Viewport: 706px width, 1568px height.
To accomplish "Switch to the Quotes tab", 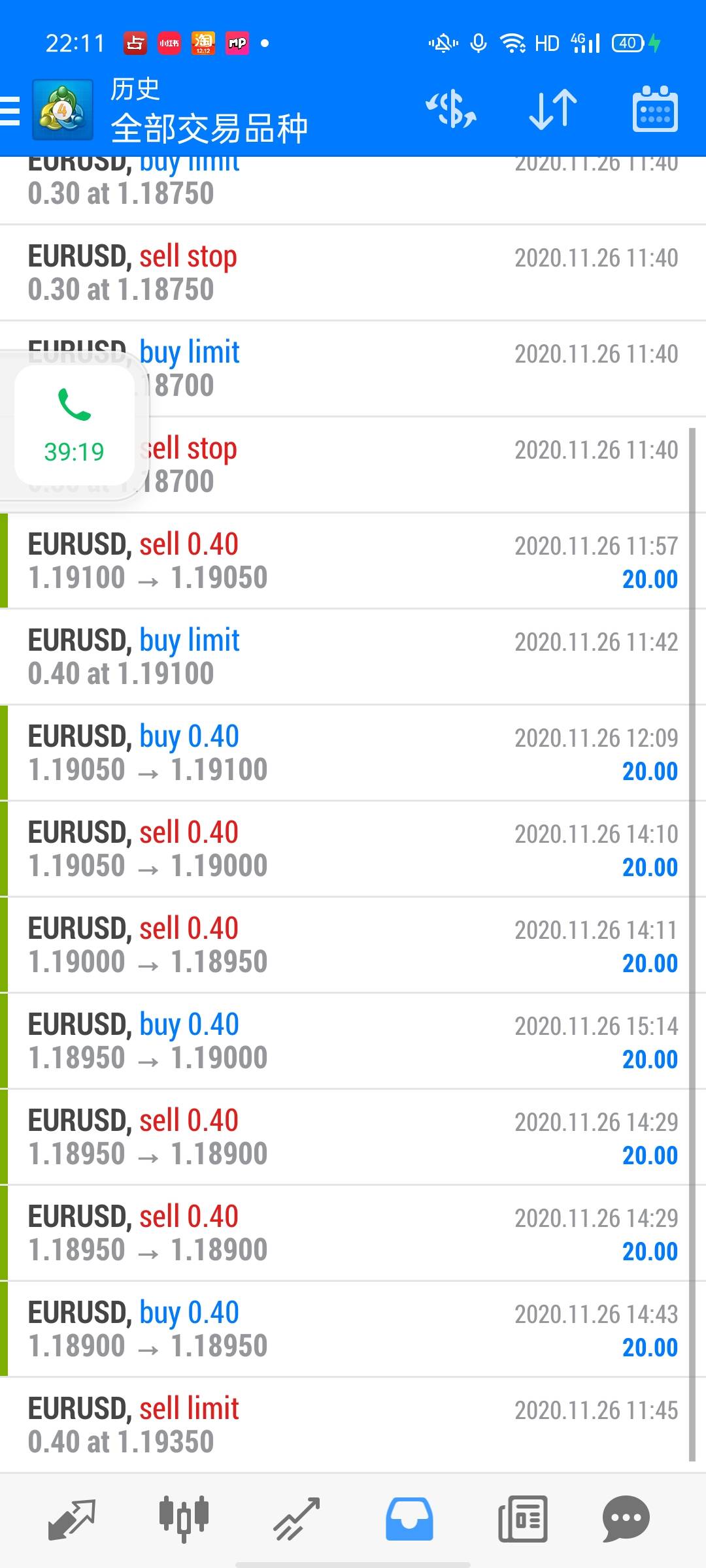I will [x=72, y=1518].
